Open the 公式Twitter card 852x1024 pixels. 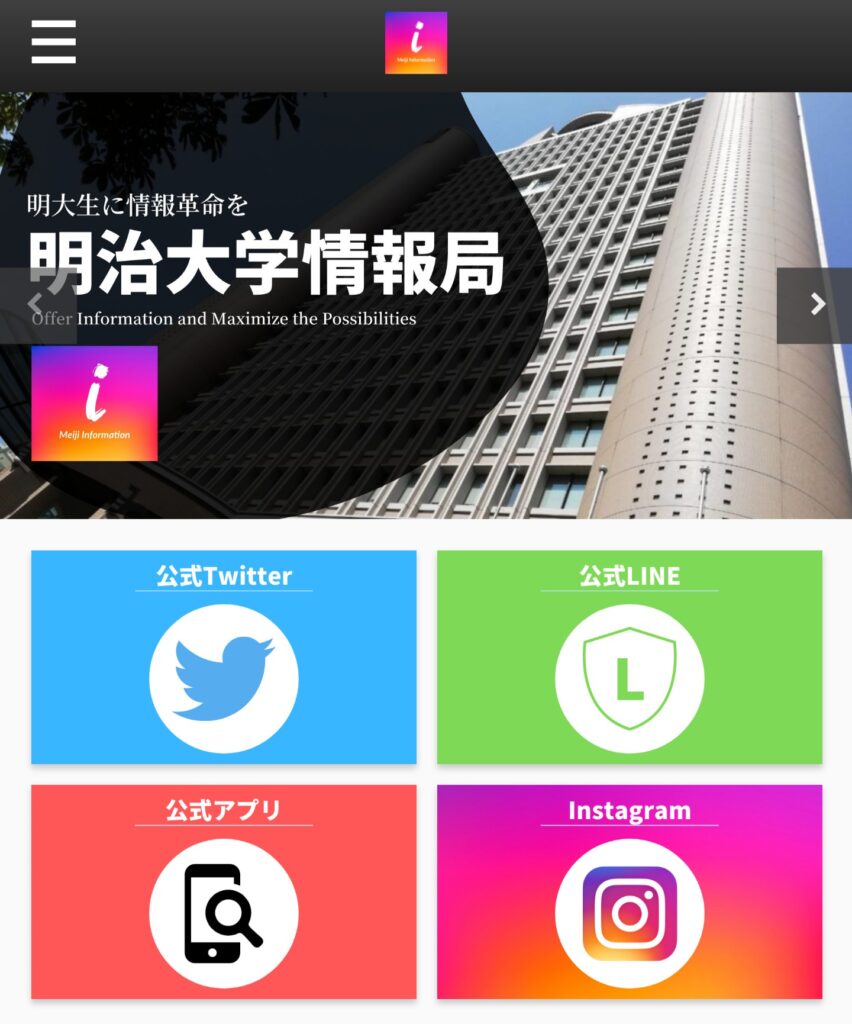coord(224,658)
